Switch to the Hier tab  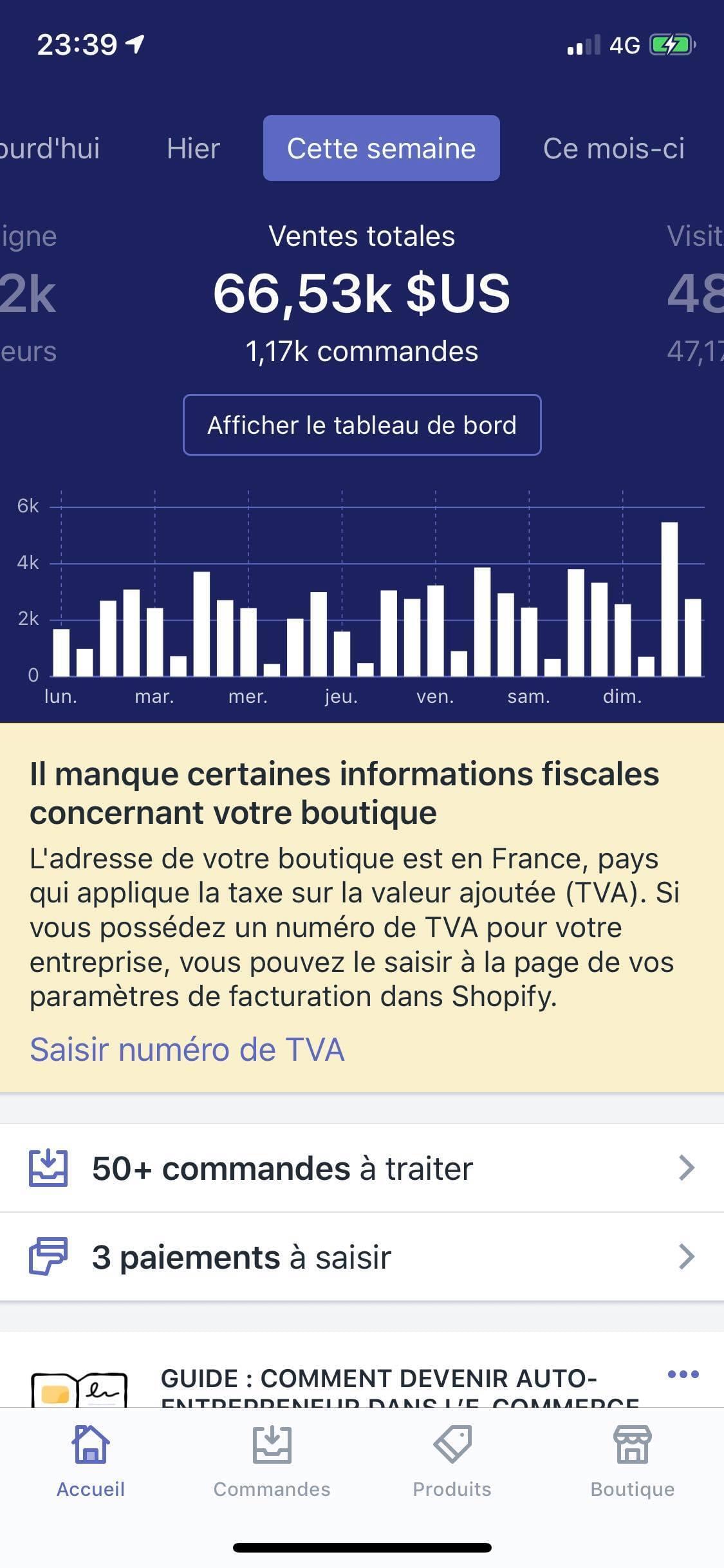click(193, 149)
